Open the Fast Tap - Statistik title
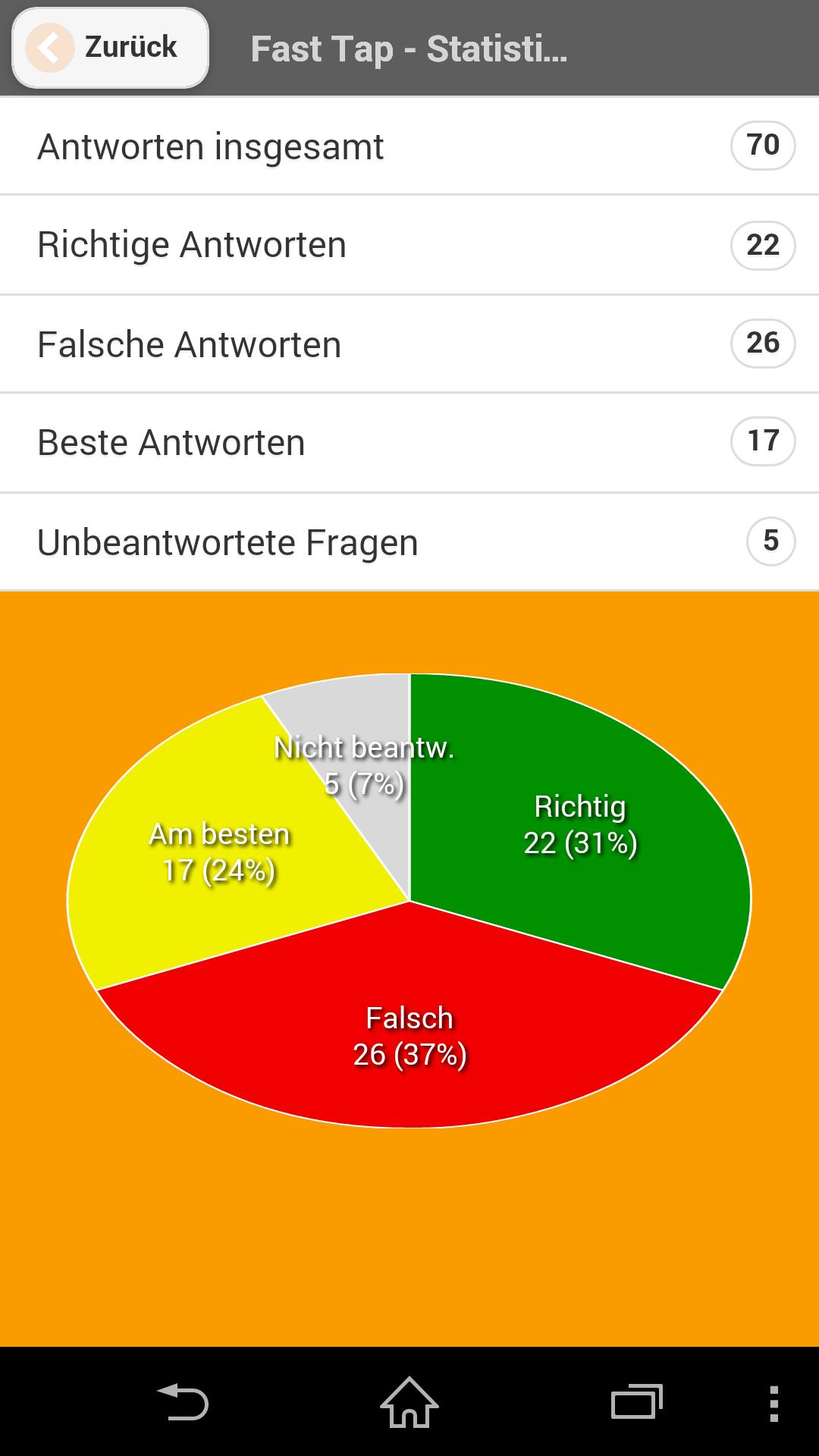This screenshot has height=1456, width=819. click(409, 49)
